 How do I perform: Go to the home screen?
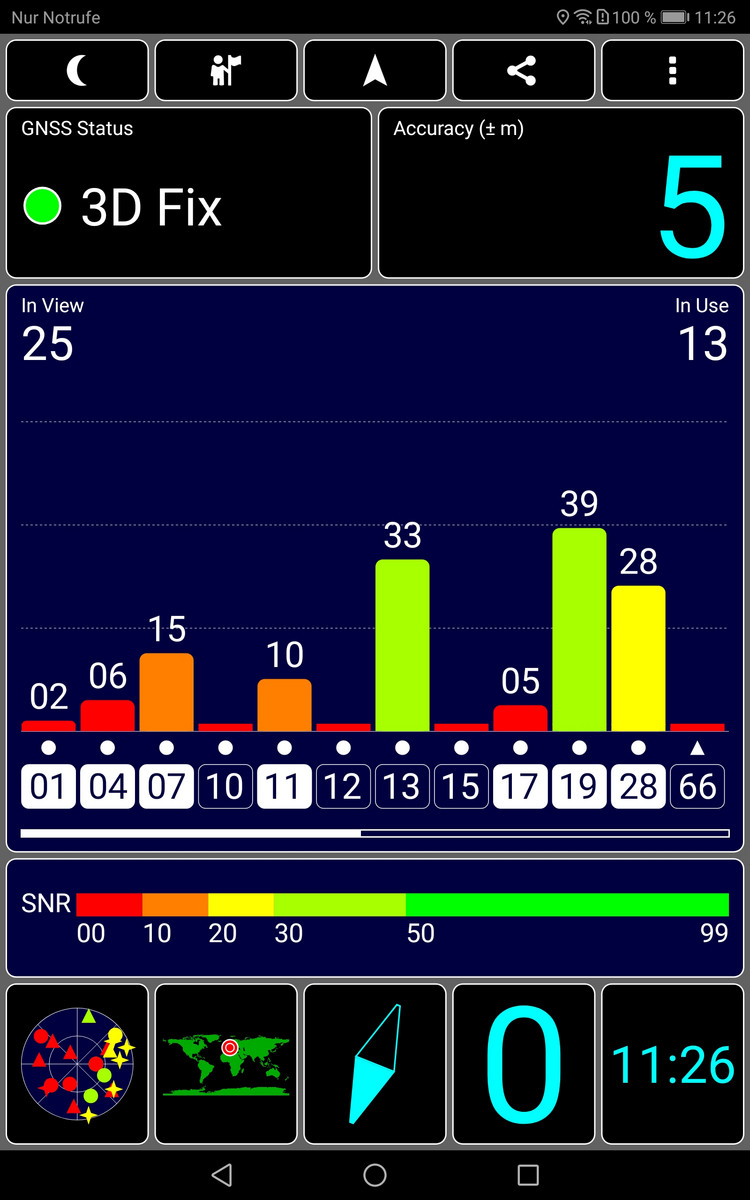(375, 1175)
